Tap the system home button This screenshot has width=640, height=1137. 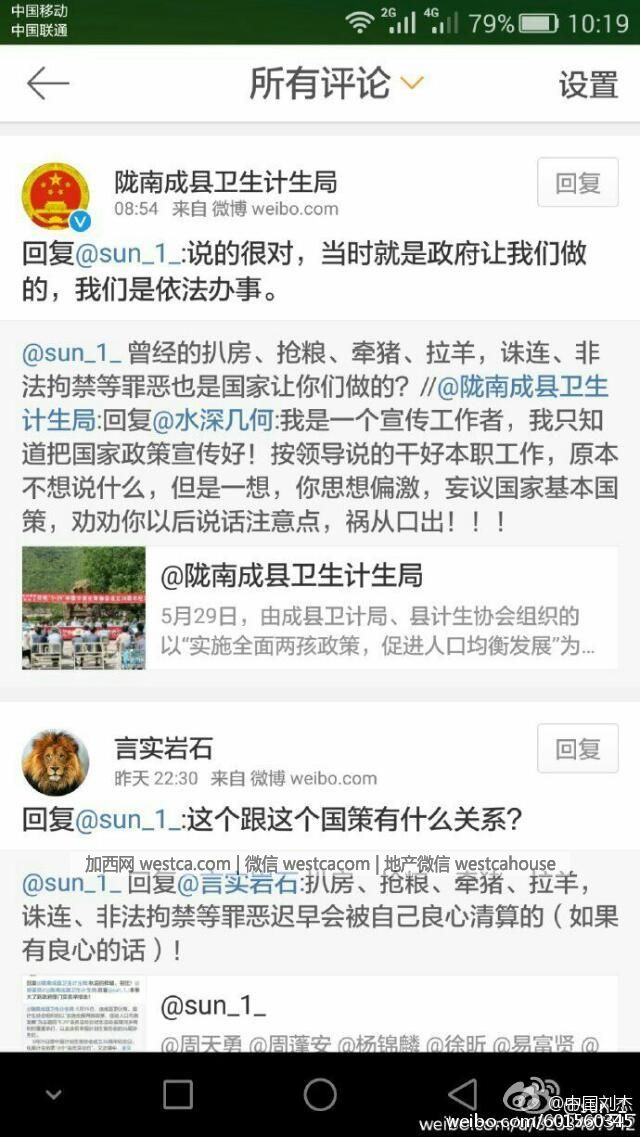click(x=320, y=1094)
